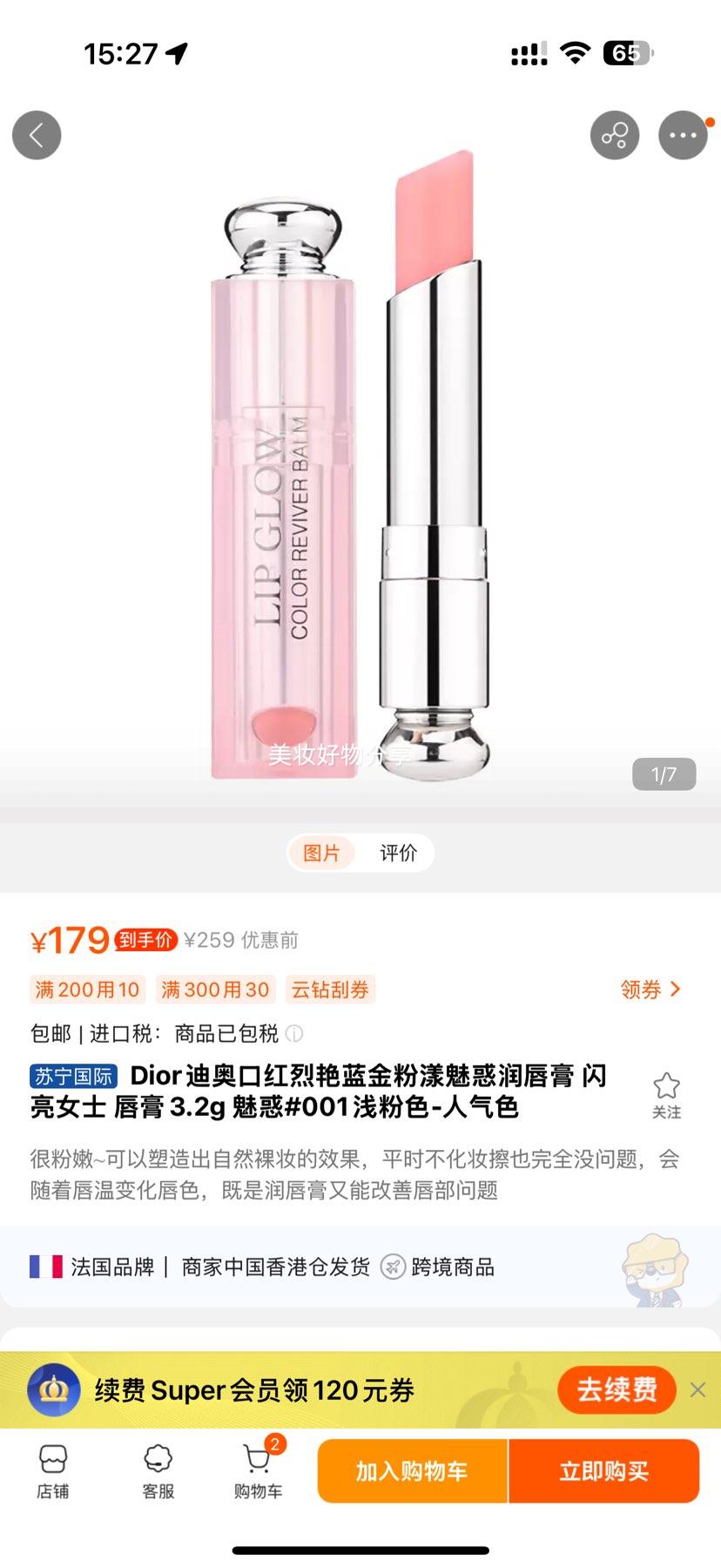
Task: Tap the 1/7 image counter
Action: (666, 773)
